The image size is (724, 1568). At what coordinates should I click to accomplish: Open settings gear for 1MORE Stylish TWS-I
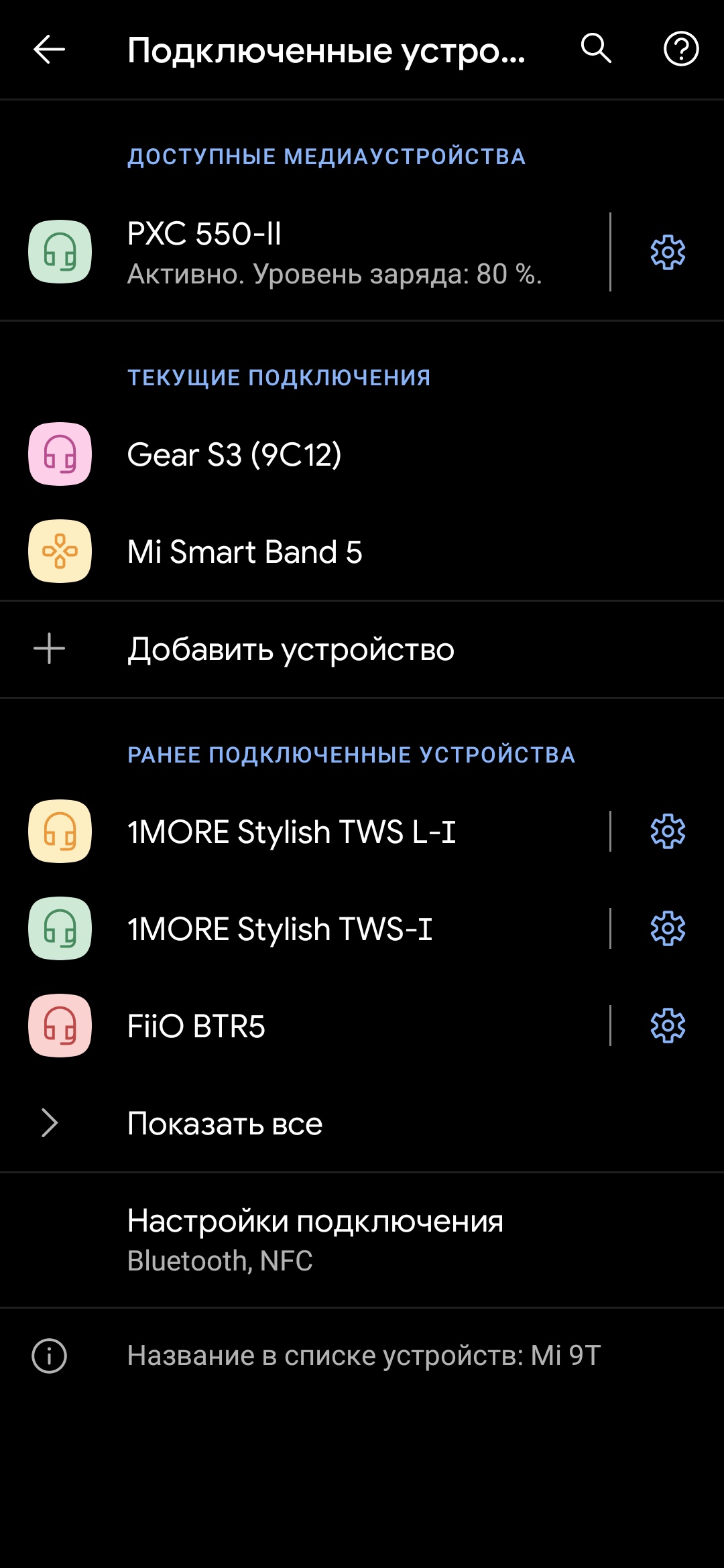coord(668,929)
